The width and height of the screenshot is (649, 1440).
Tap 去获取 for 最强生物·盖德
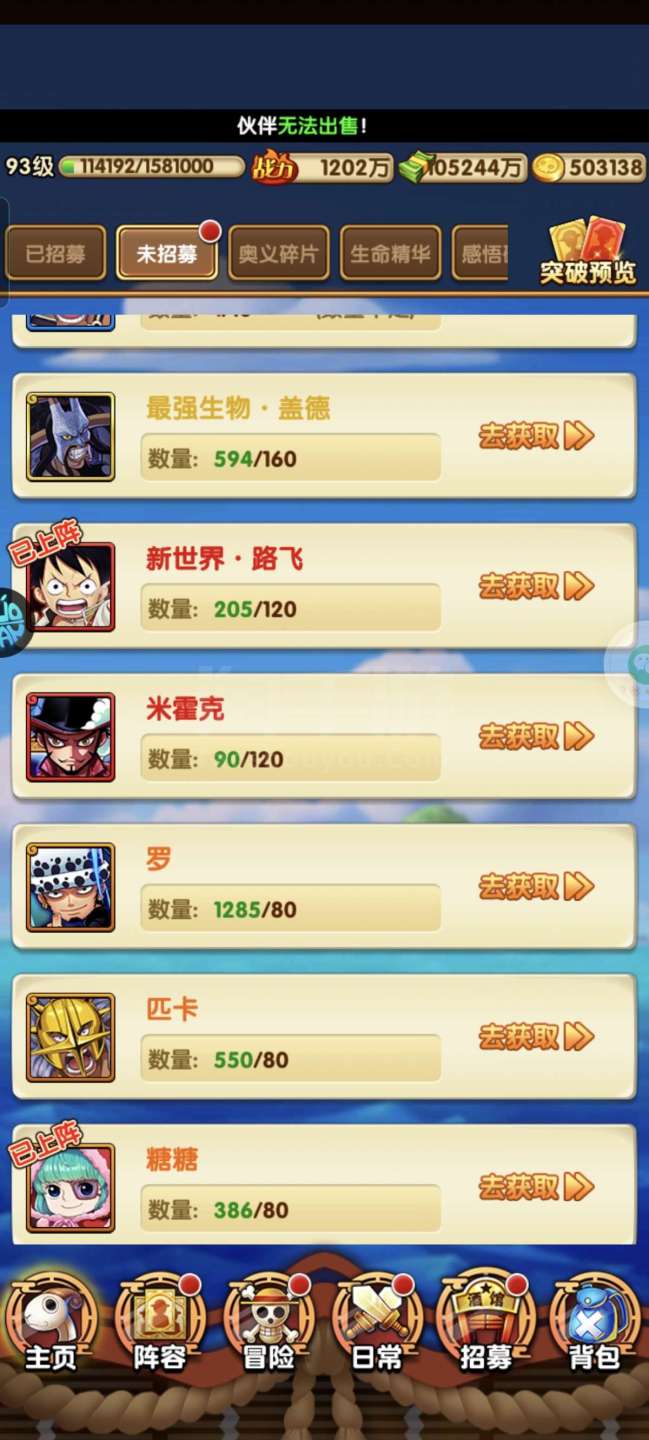[536, 436]
